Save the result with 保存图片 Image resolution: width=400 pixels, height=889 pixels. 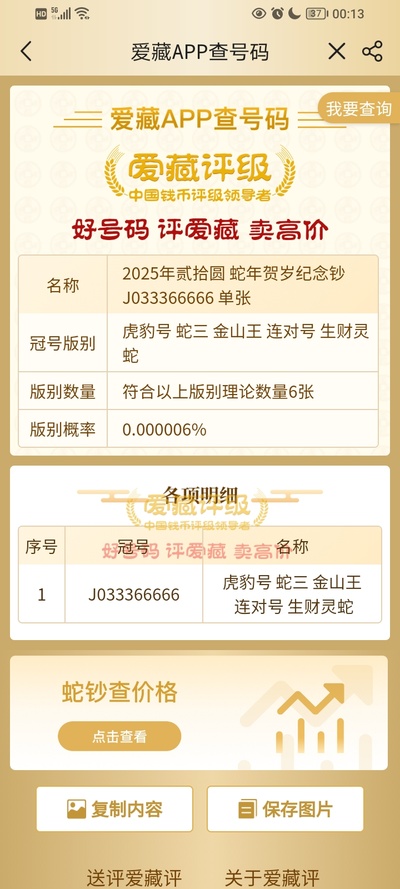point(285,809)
